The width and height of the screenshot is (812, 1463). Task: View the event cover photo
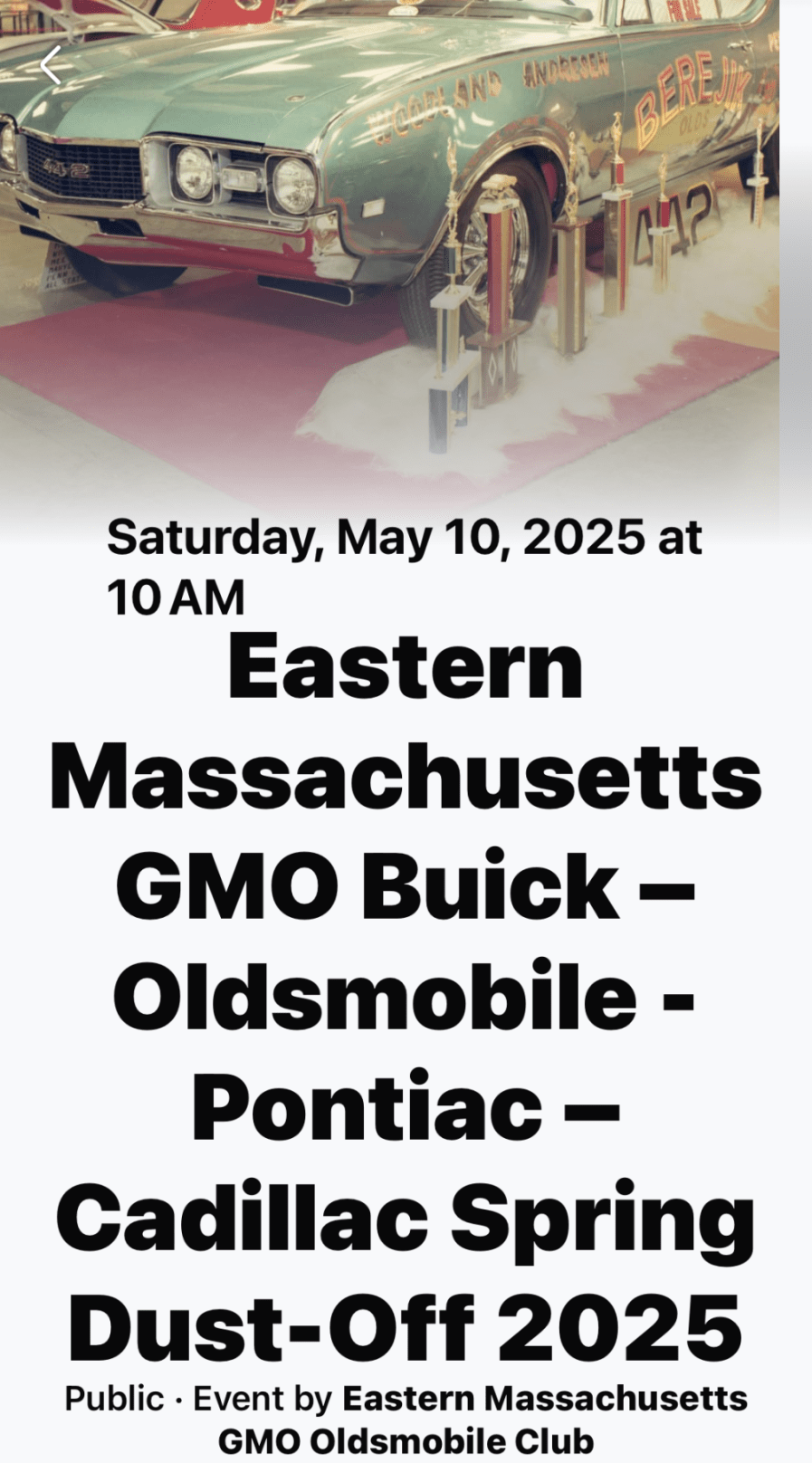(389, 253)
